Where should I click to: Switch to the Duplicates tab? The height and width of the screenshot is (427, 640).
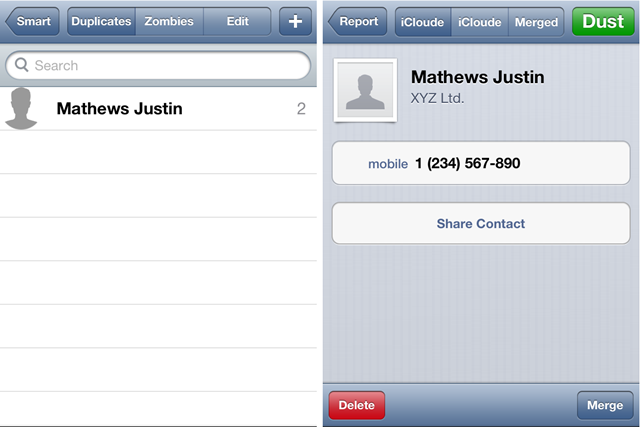point(101,21)
